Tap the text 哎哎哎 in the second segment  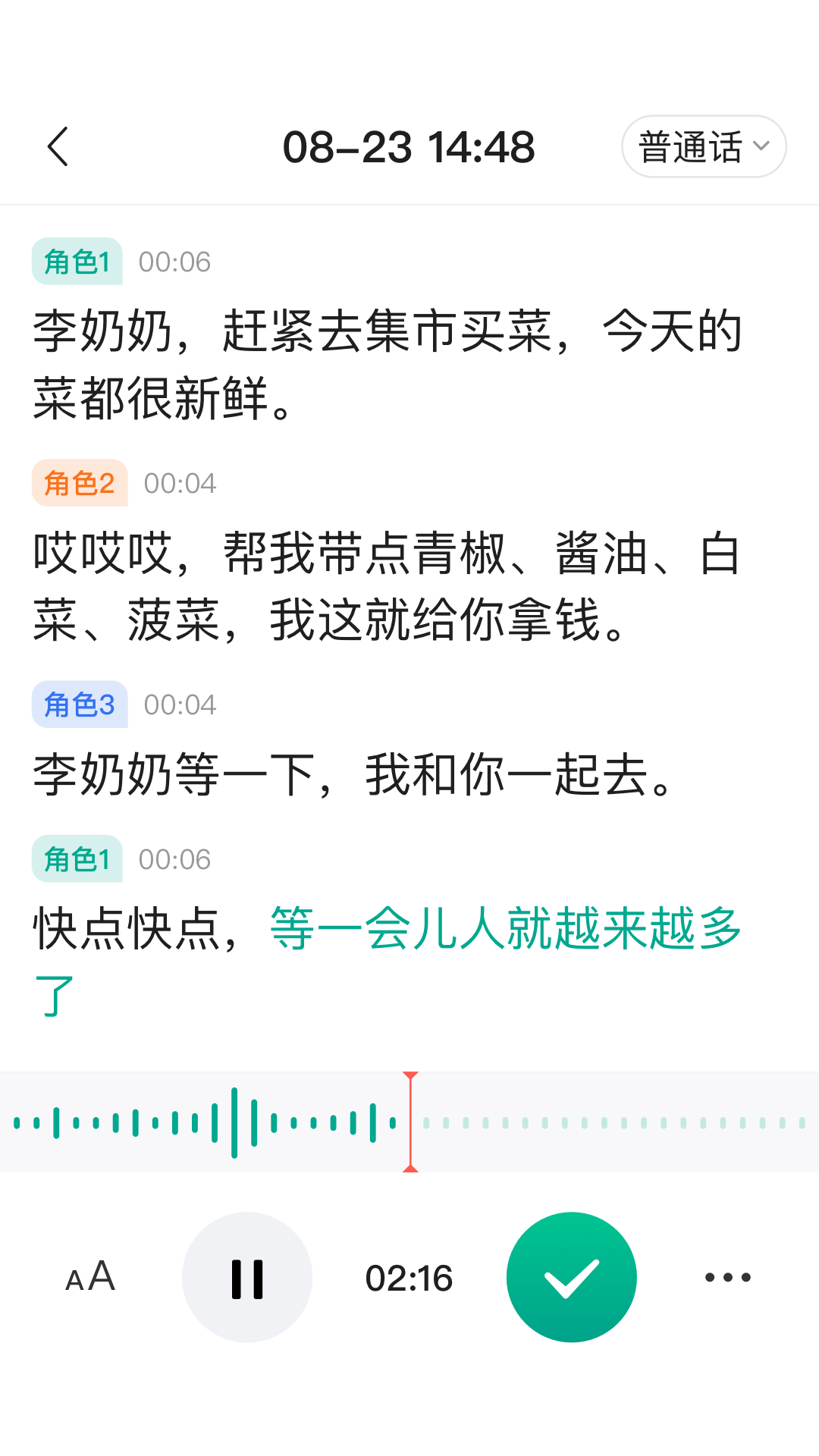(106, 554)
